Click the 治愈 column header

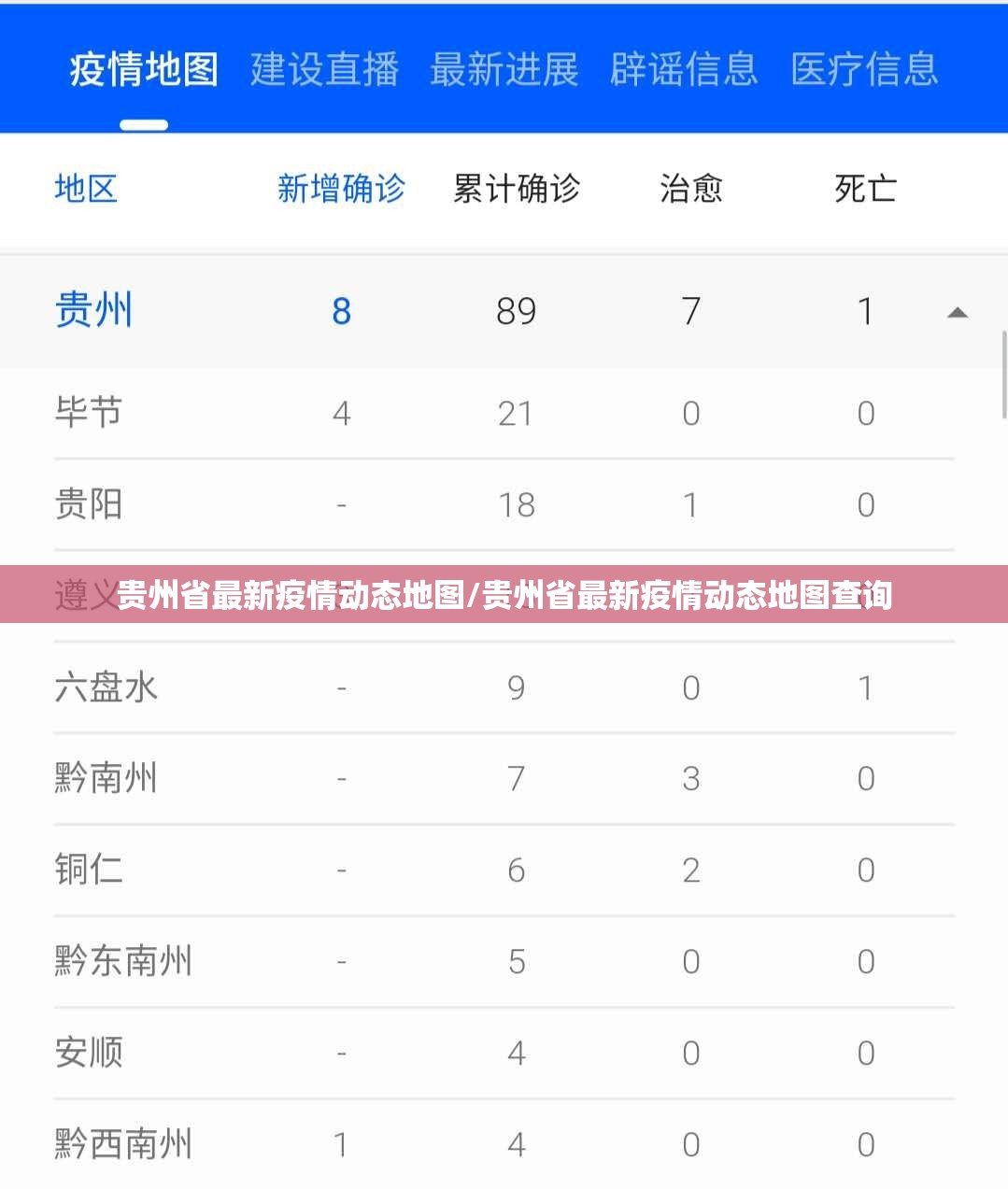tap(691, 189)
